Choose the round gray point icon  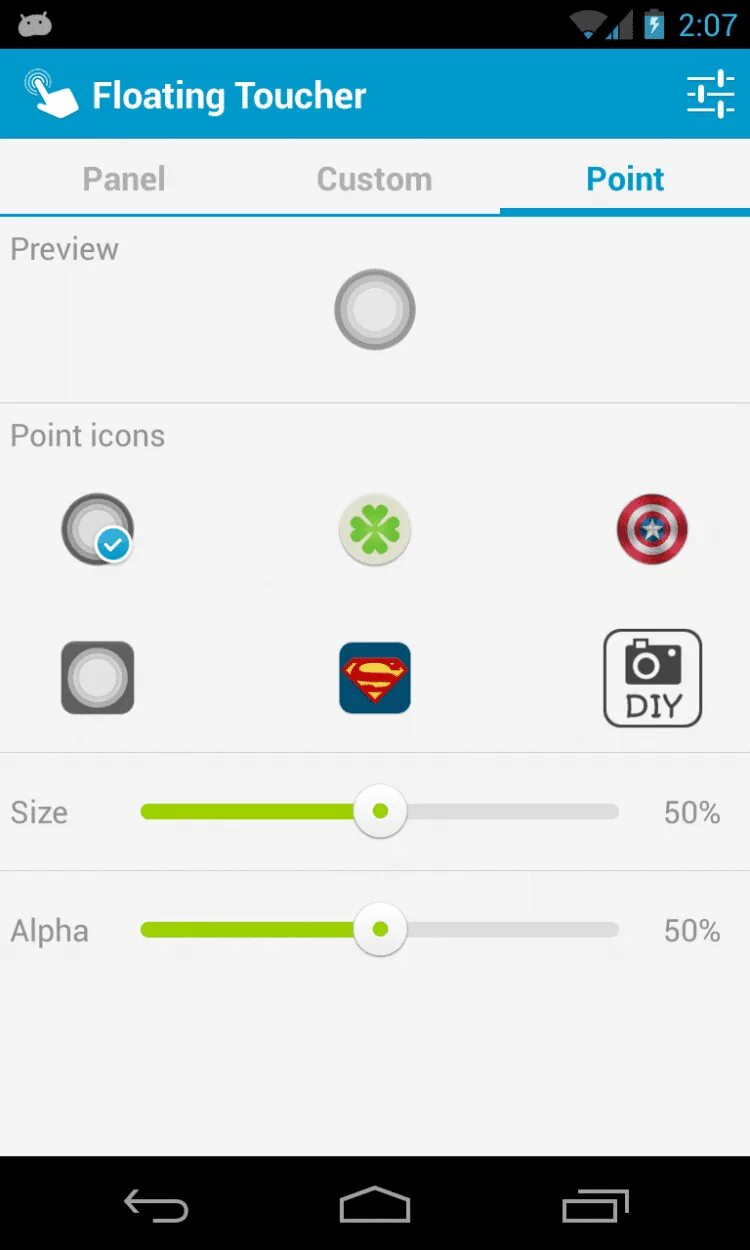[97, 529]
